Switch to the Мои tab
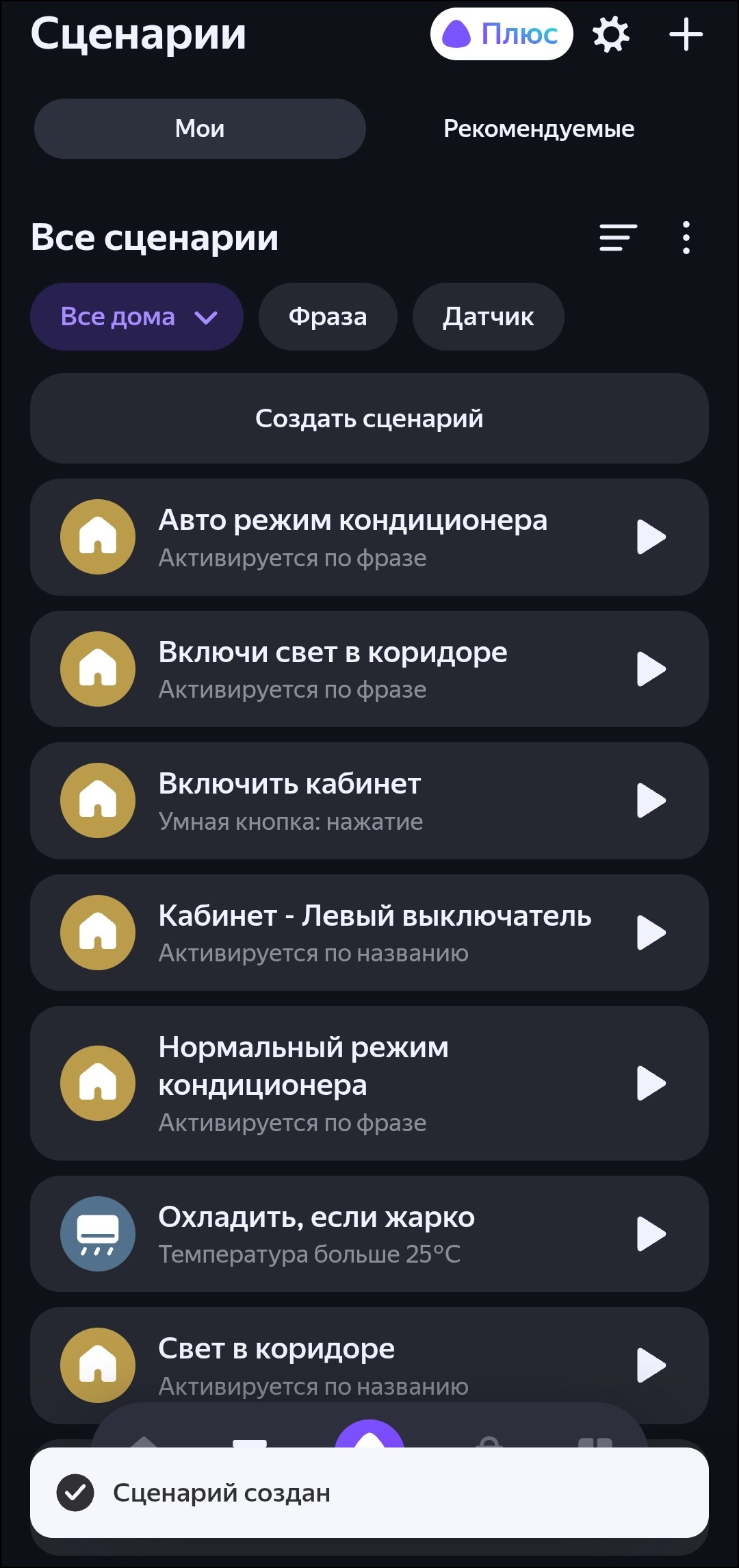This screenshot has height=1568, width=739. tap(200, 129)
